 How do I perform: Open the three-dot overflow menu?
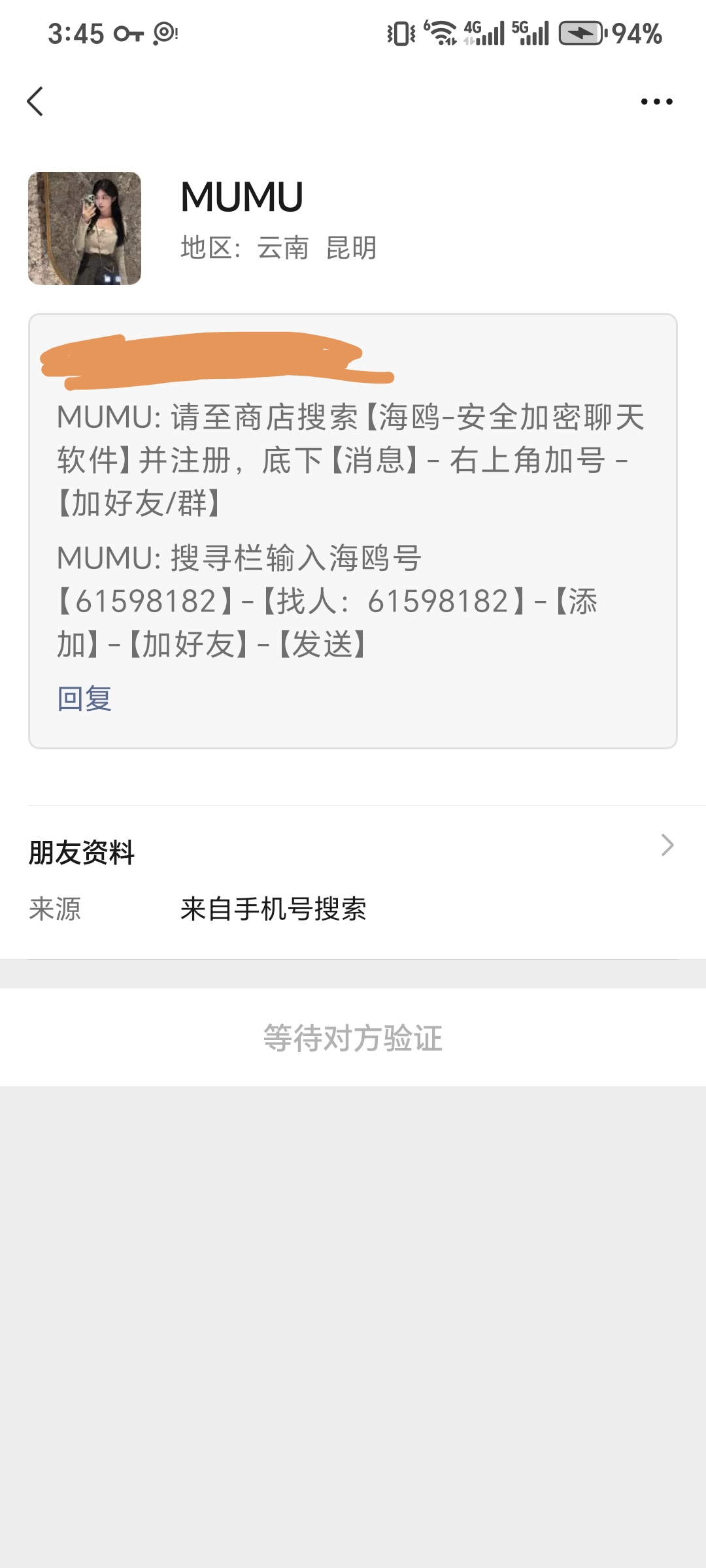[x=656, y=101]
